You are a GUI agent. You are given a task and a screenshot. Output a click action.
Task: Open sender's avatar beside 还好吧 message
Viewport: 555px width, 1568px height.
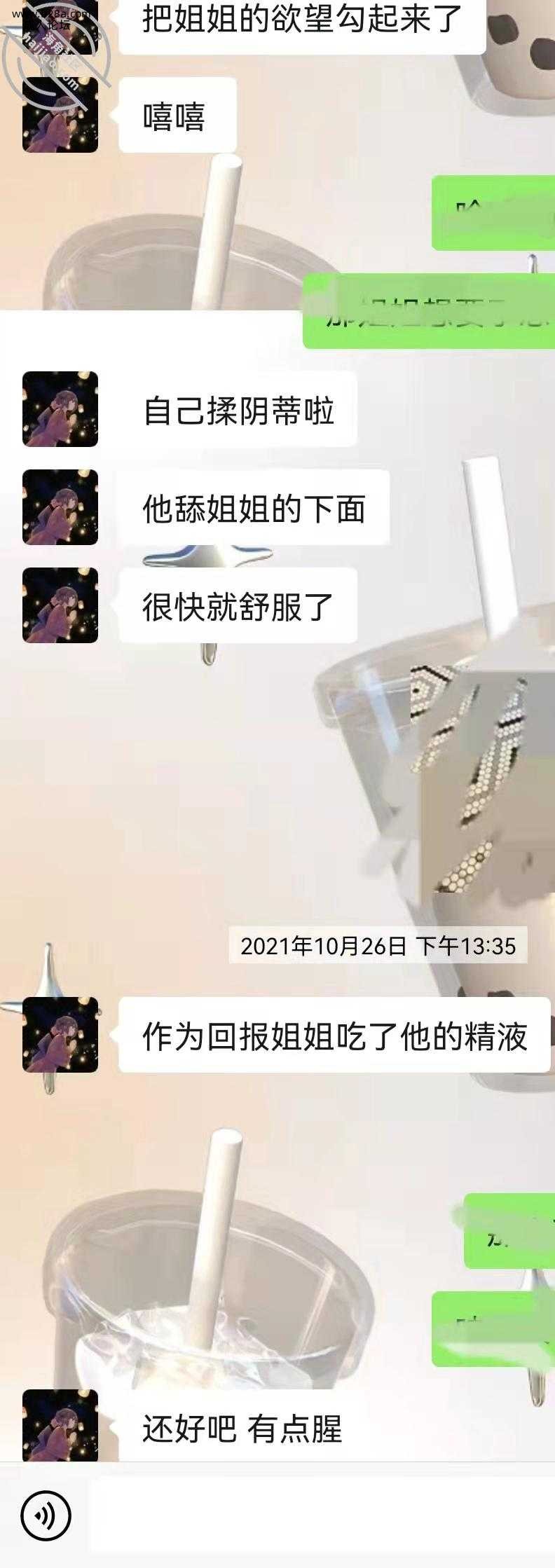(60, 1426)
